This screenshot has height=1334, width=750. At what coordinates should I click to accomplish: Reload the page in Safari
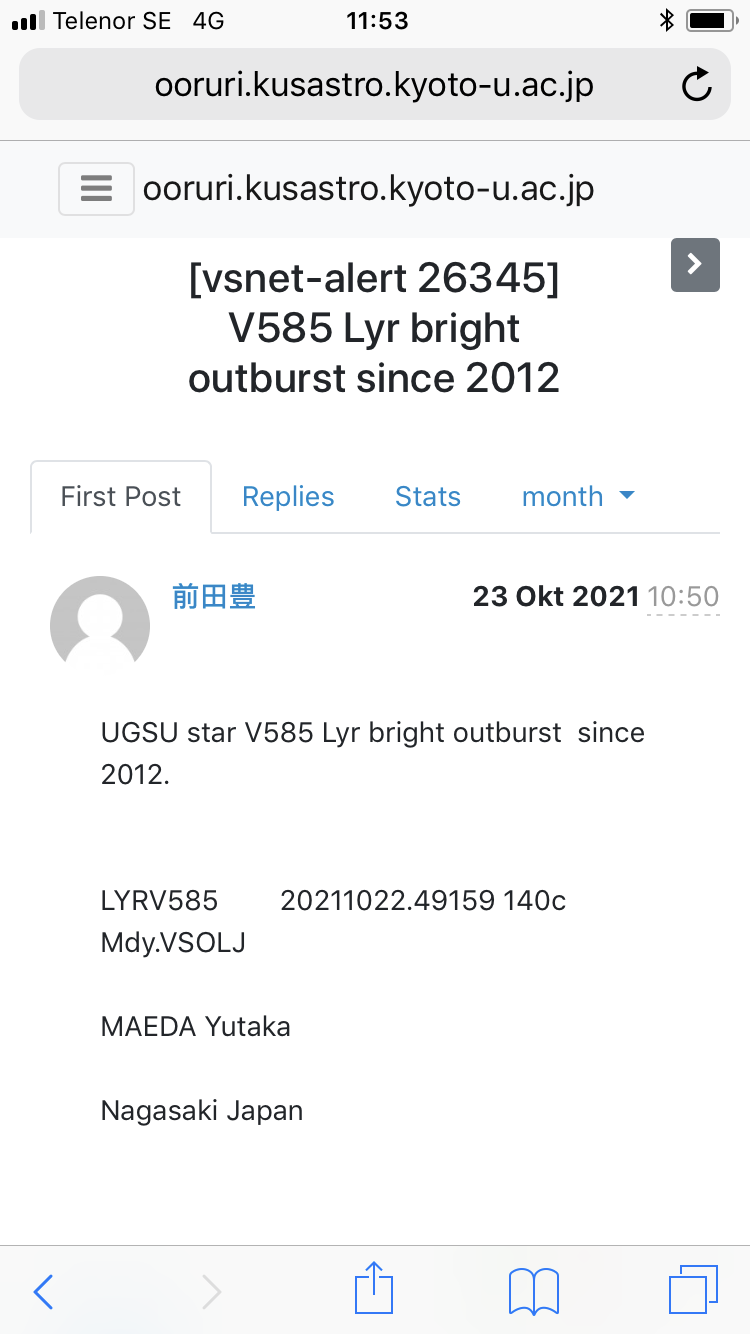pos(696,86)
